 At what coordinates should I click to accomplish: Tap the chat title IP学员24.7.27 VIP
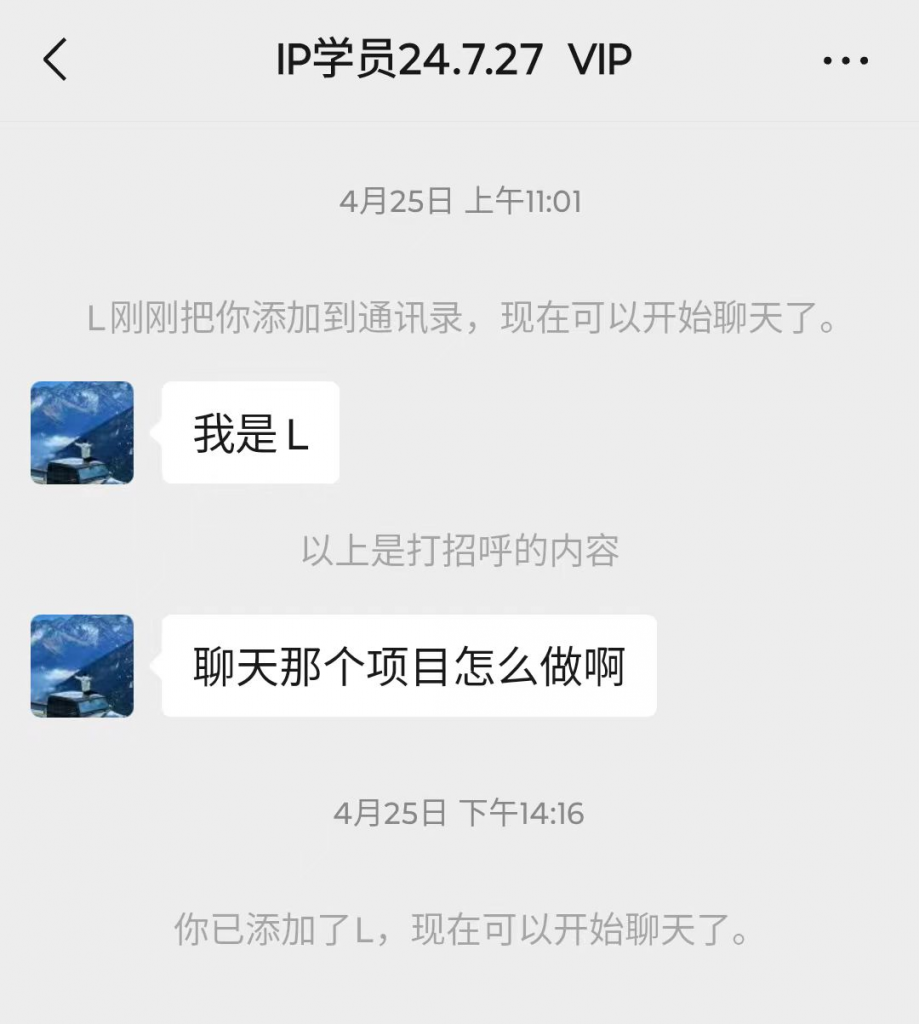455,58
